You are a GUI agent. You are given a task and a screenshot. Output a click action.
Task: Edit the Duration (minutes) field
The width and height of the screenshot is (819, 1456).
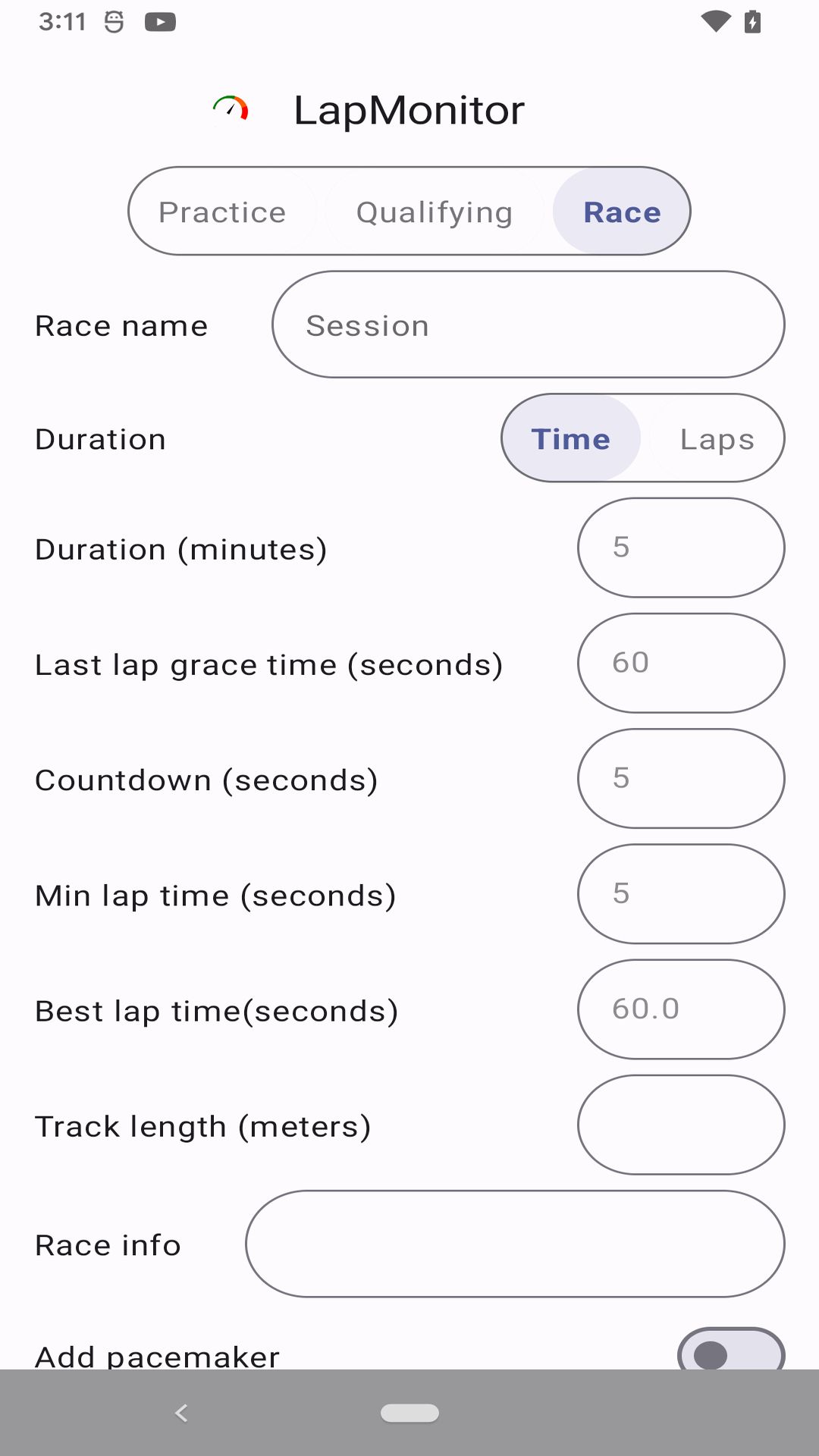point(680,548)
